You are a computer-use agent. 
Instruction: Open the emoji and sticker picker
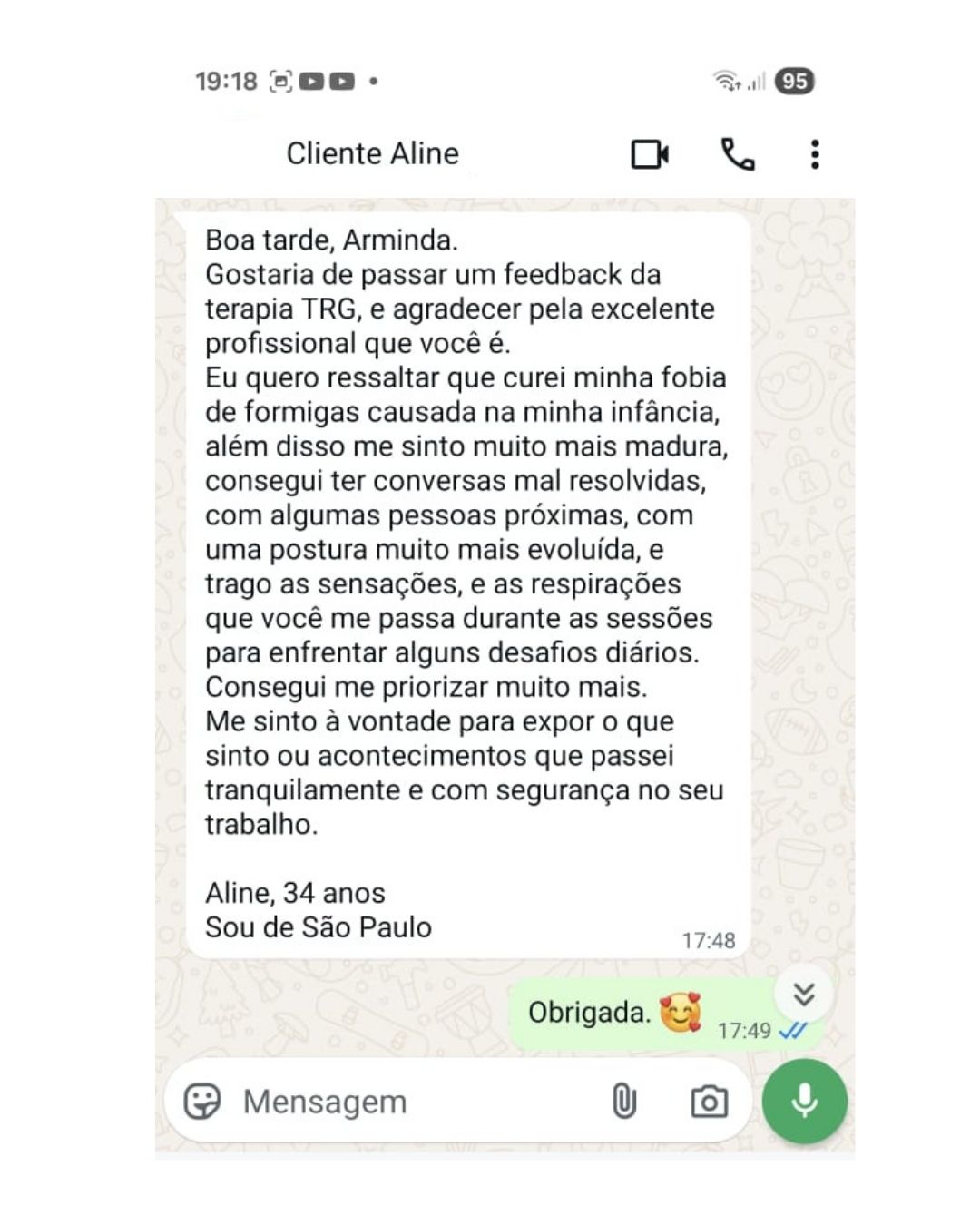[x=202, y=1102]
